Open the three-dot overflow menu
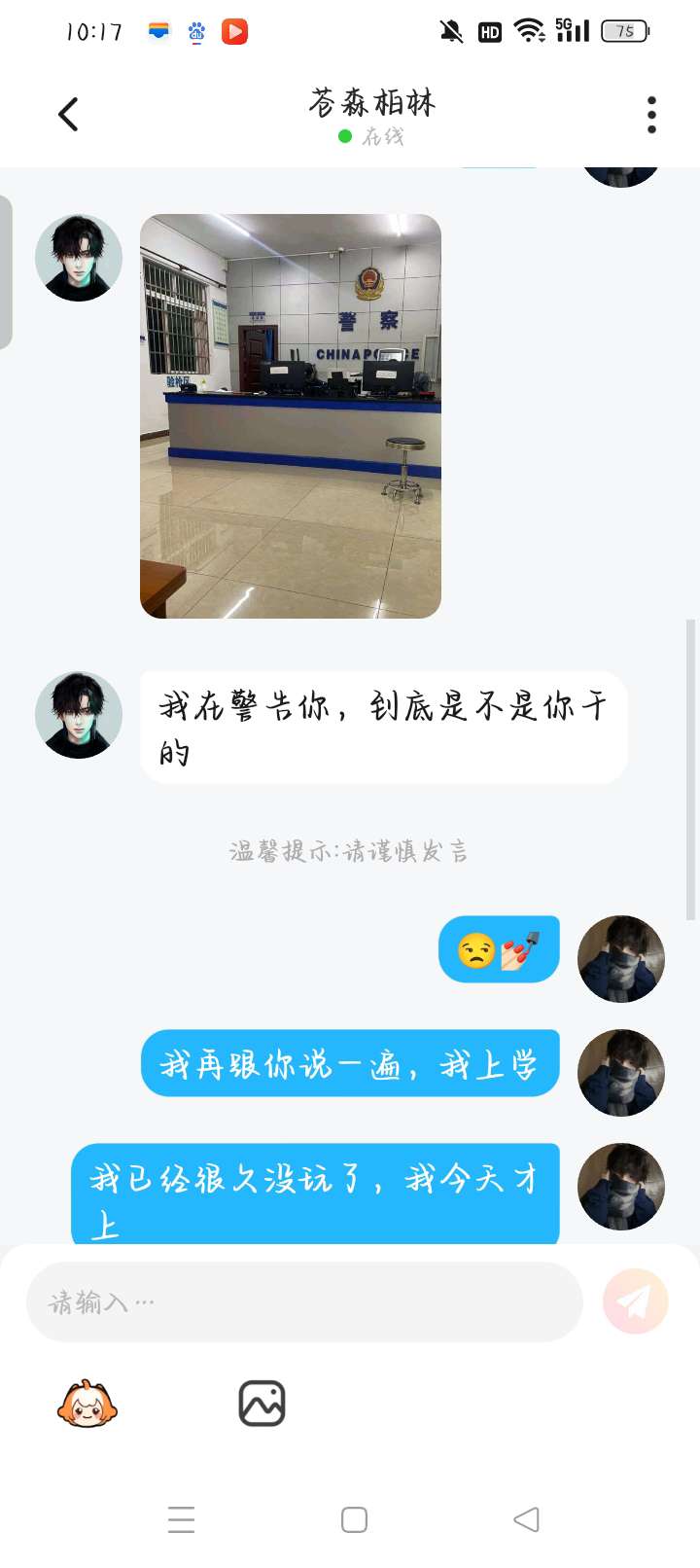Screen dimensions: 700x1568 (x=651, y=115)
